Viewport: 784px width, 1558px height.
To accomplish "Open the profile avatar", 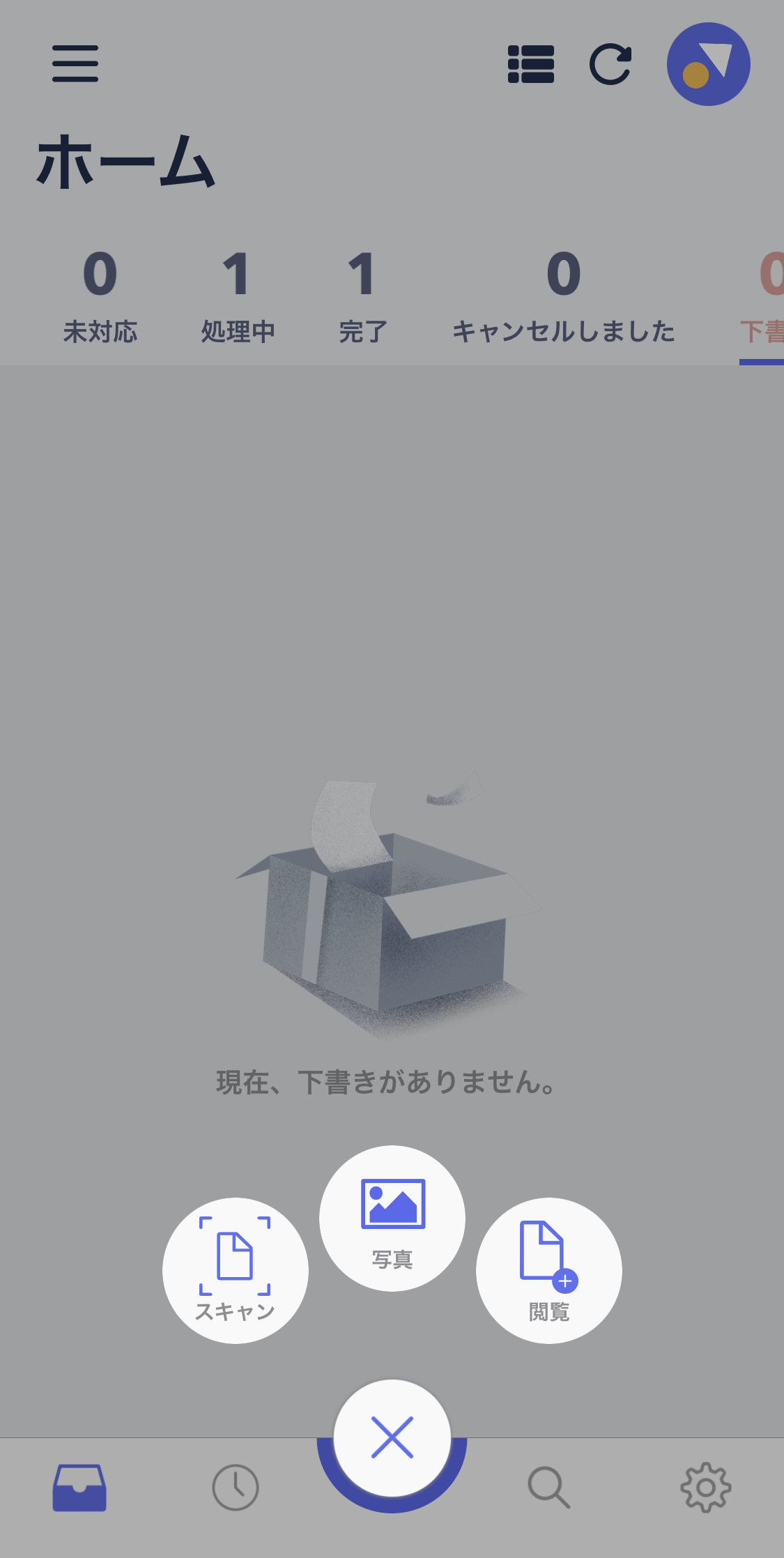I will pos(708,64).
